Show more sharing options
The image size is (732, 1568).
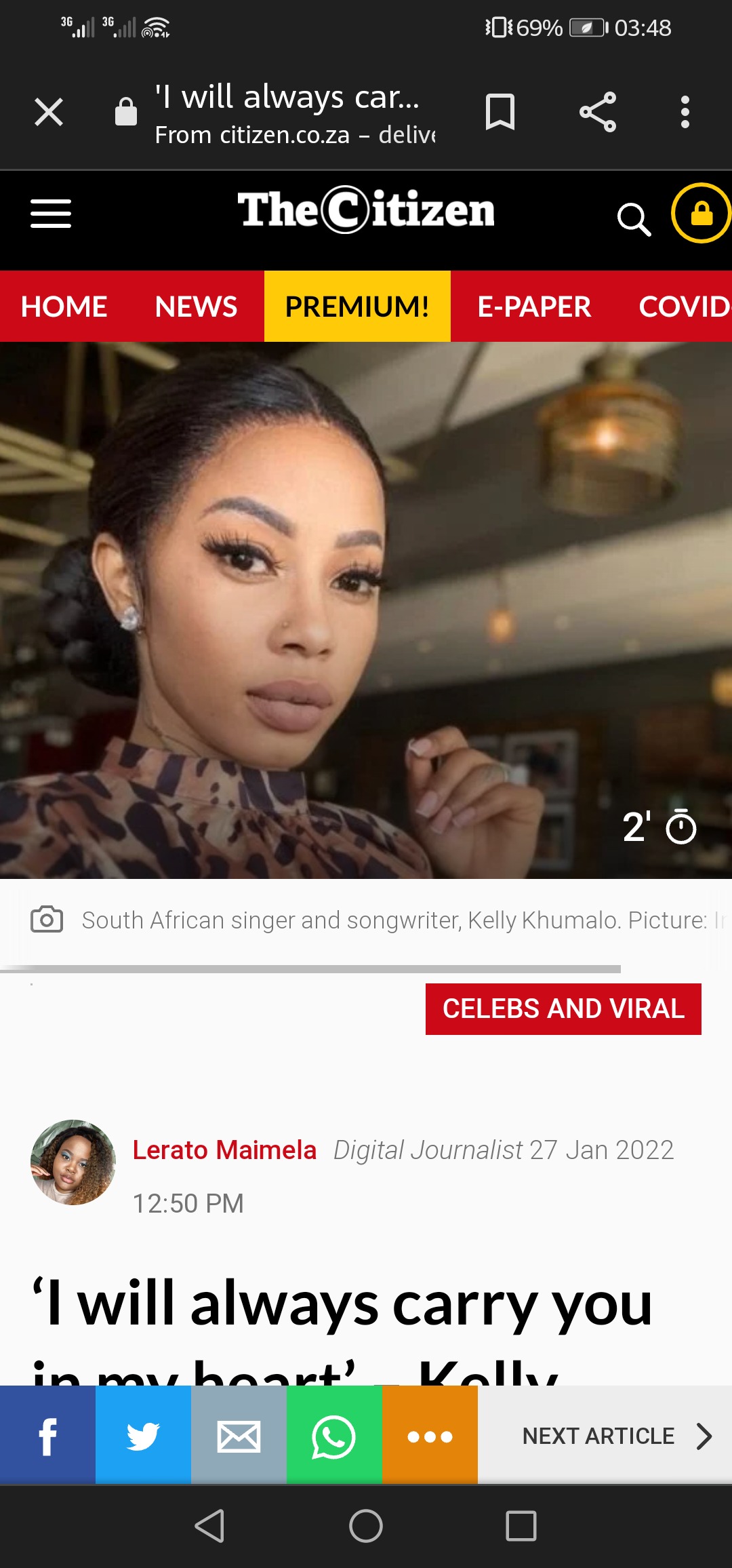click(430, 1436)
